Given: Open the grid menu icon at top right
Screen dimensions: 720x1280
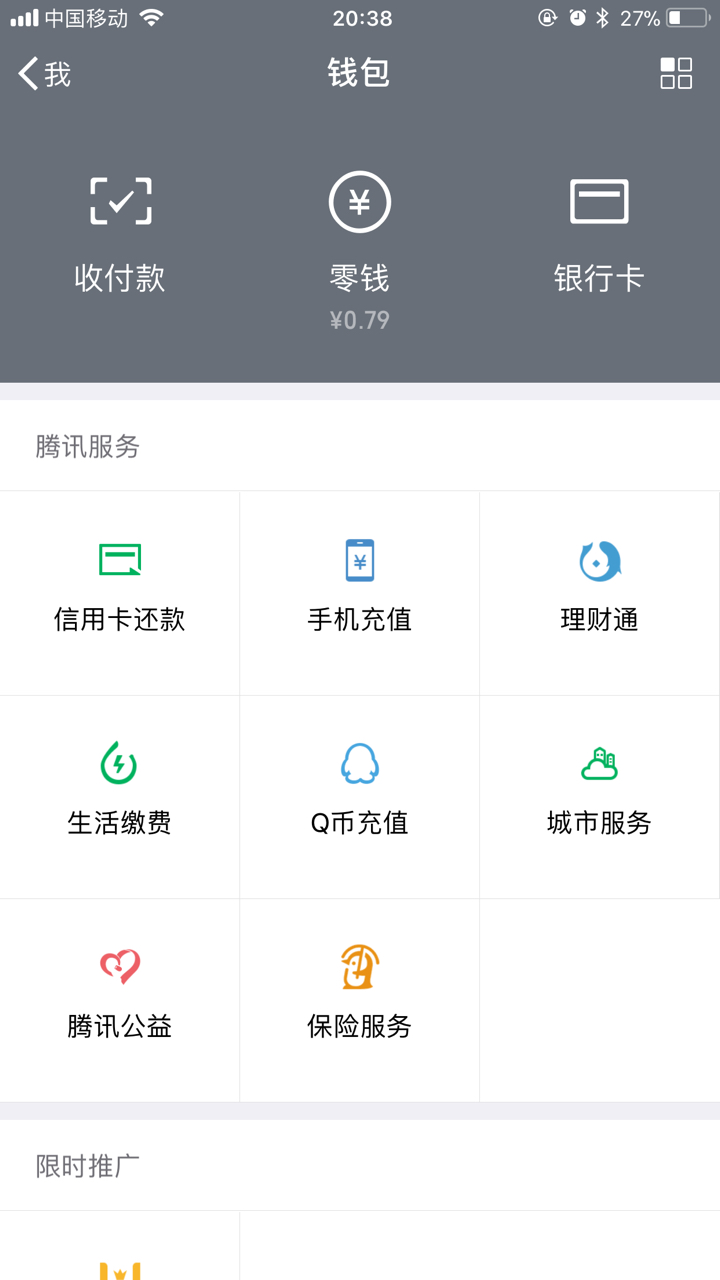Looking at the screenshot, I should pos(676,73).
